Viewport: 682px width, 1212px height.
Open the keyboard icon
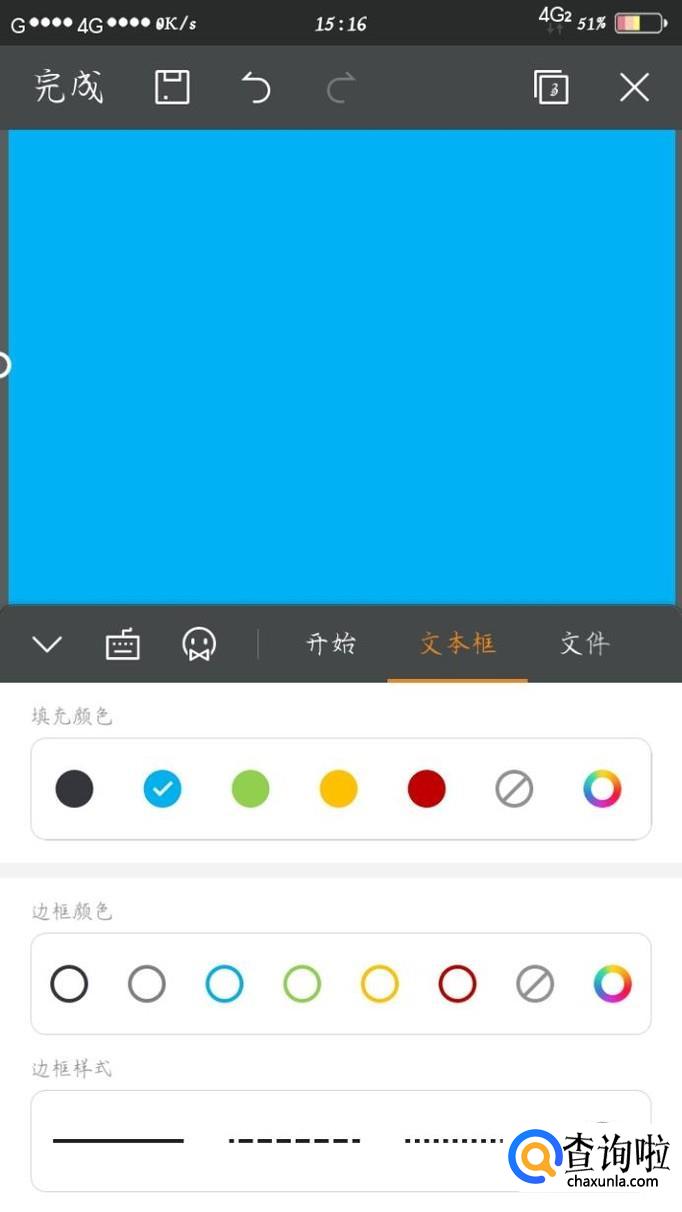click(123, 644)
